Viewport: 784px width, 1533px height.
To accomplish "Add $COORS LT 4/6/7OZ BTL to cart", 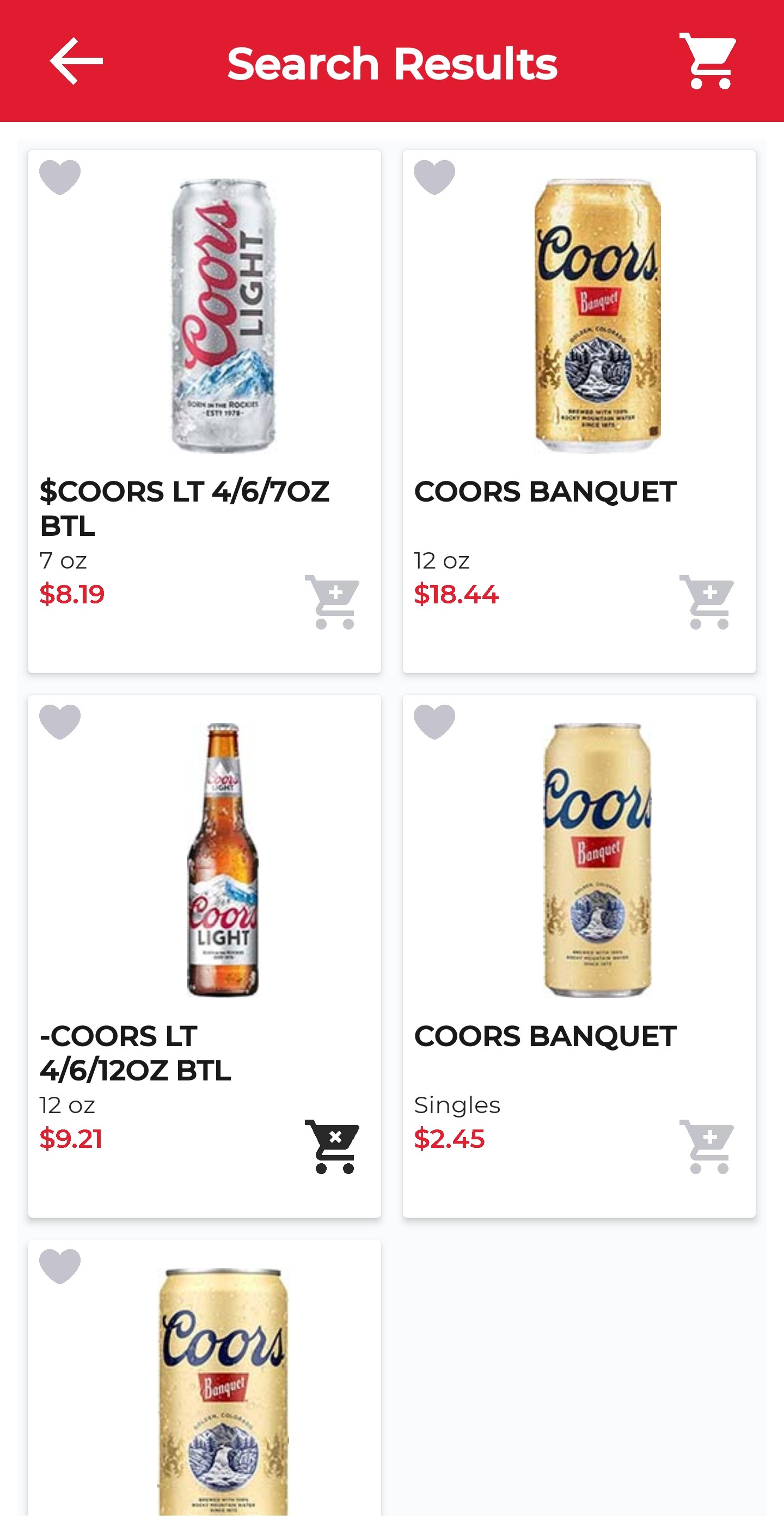I will [x=333, y=602].
